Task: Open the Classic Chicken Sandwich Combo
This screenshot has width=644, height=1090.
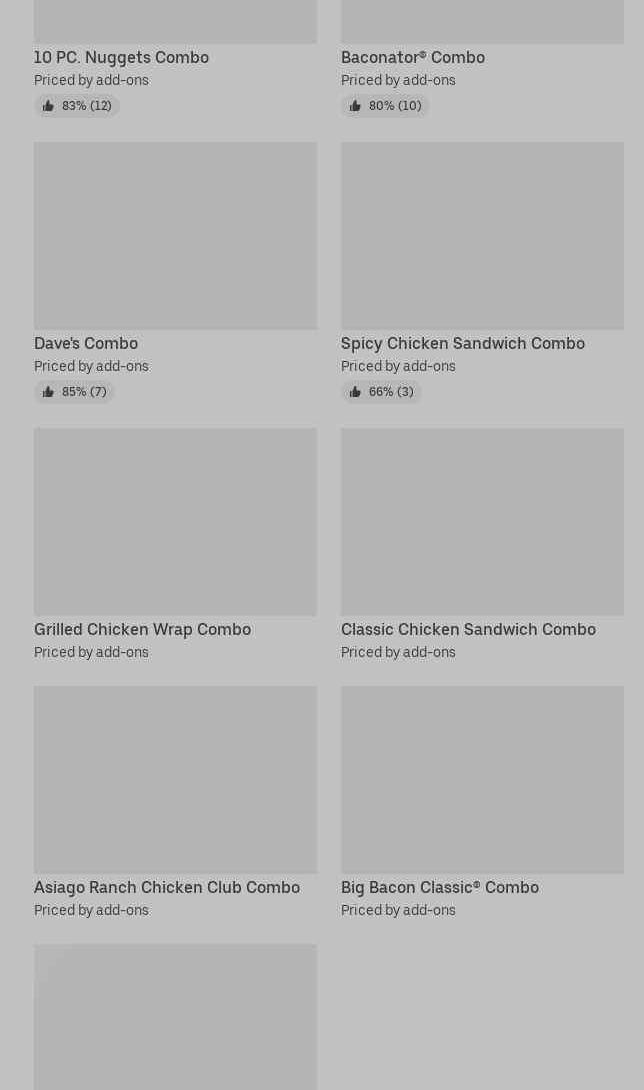Action: point(482,544)
